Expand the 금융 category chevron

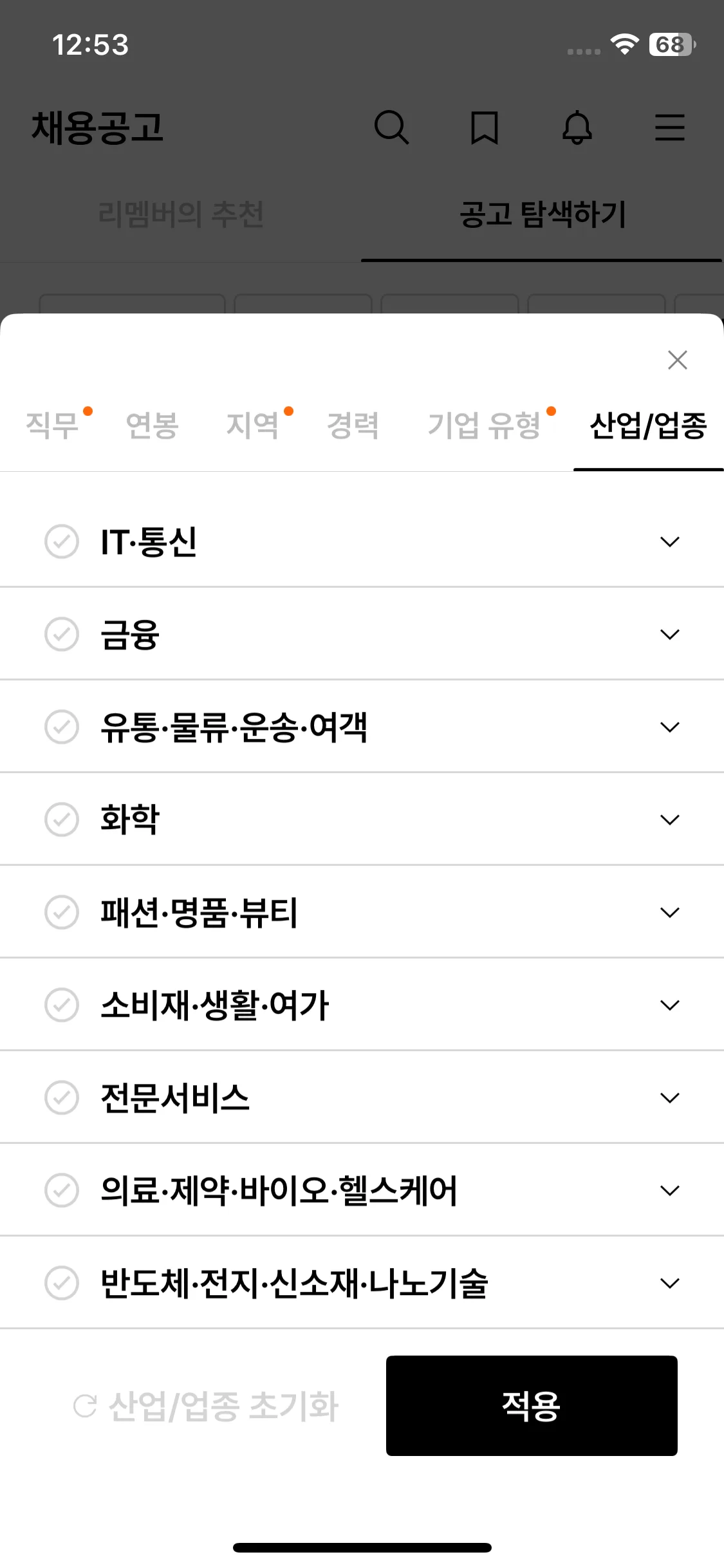pyautogui.click(x=669, y=635)
